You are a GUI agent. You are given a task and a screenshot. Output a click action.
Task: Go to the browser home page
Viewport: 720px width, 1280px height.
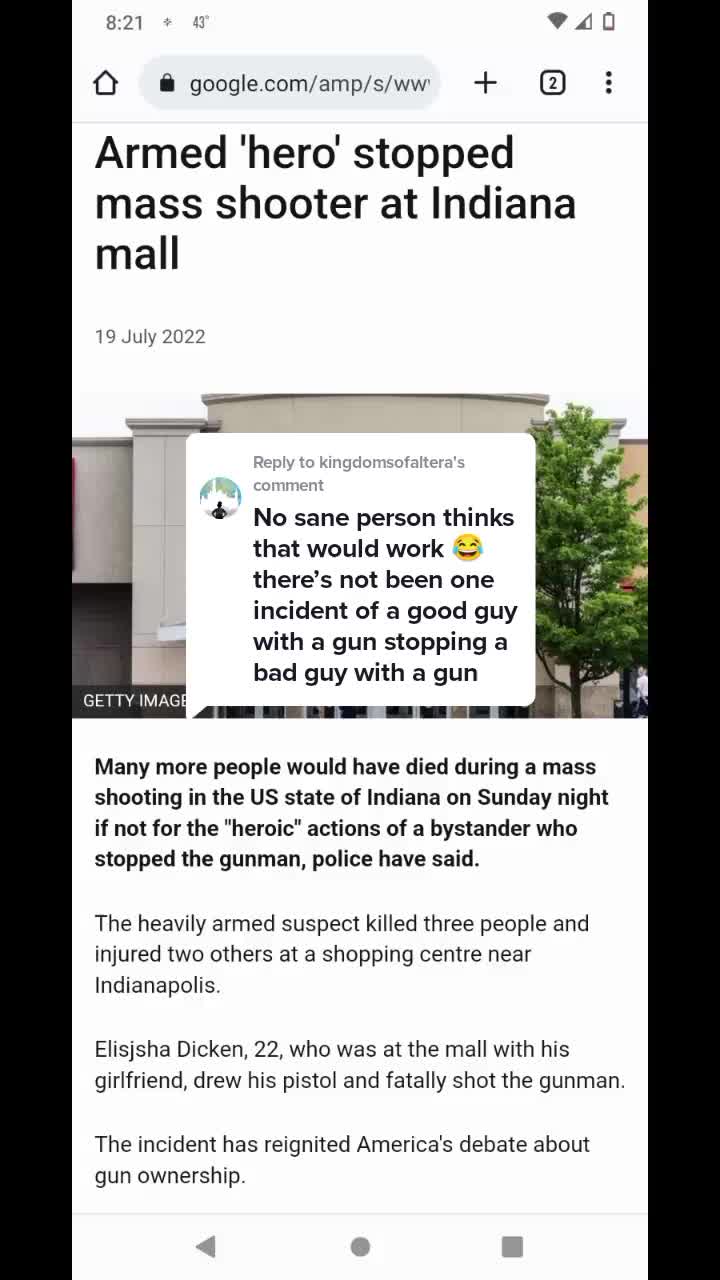click(106, 83)
